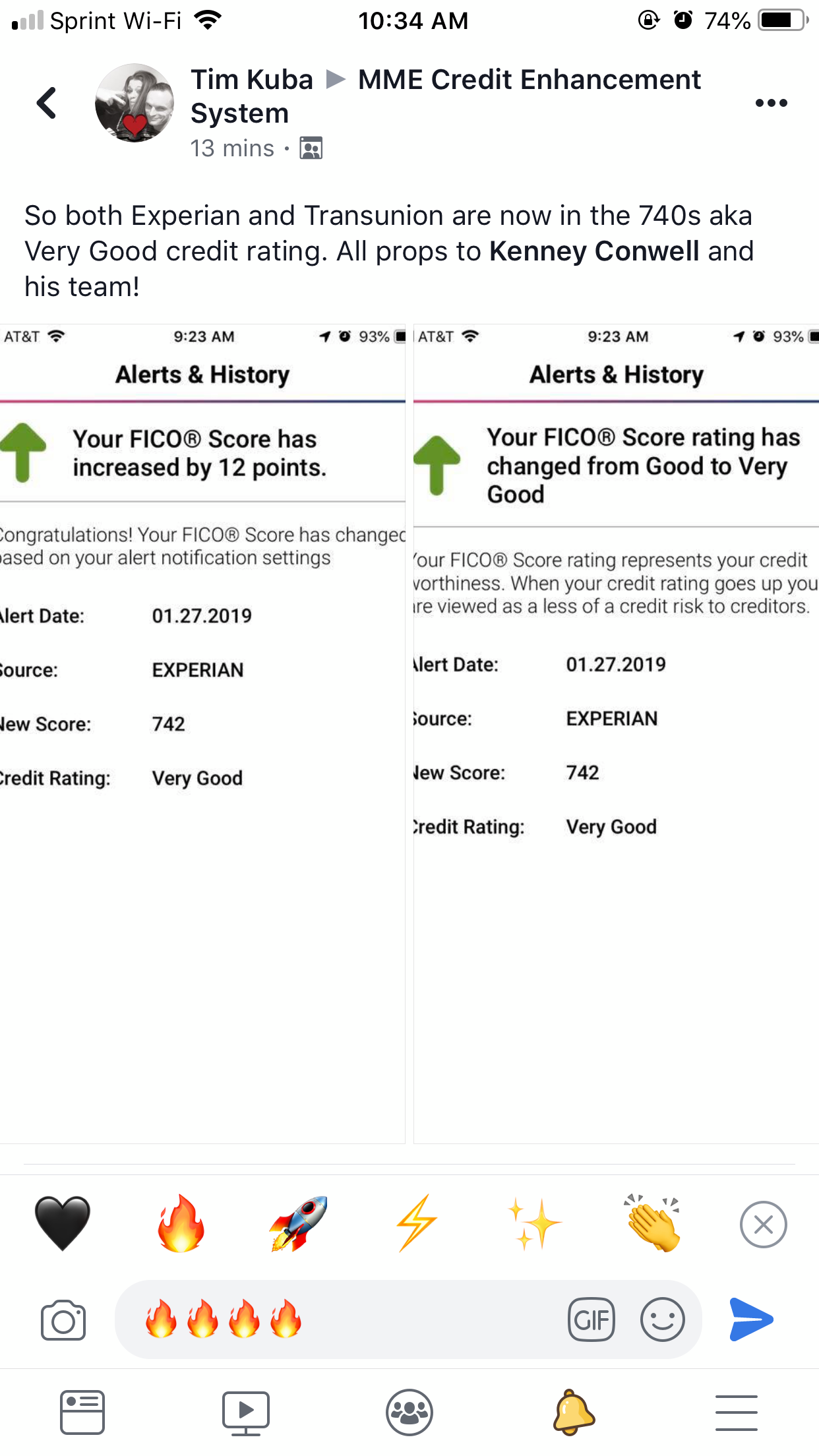Viewport: 819px width, 1456px height.
Task: Open the 12 points increase screenshot
Action: click(x=202, y=732)
